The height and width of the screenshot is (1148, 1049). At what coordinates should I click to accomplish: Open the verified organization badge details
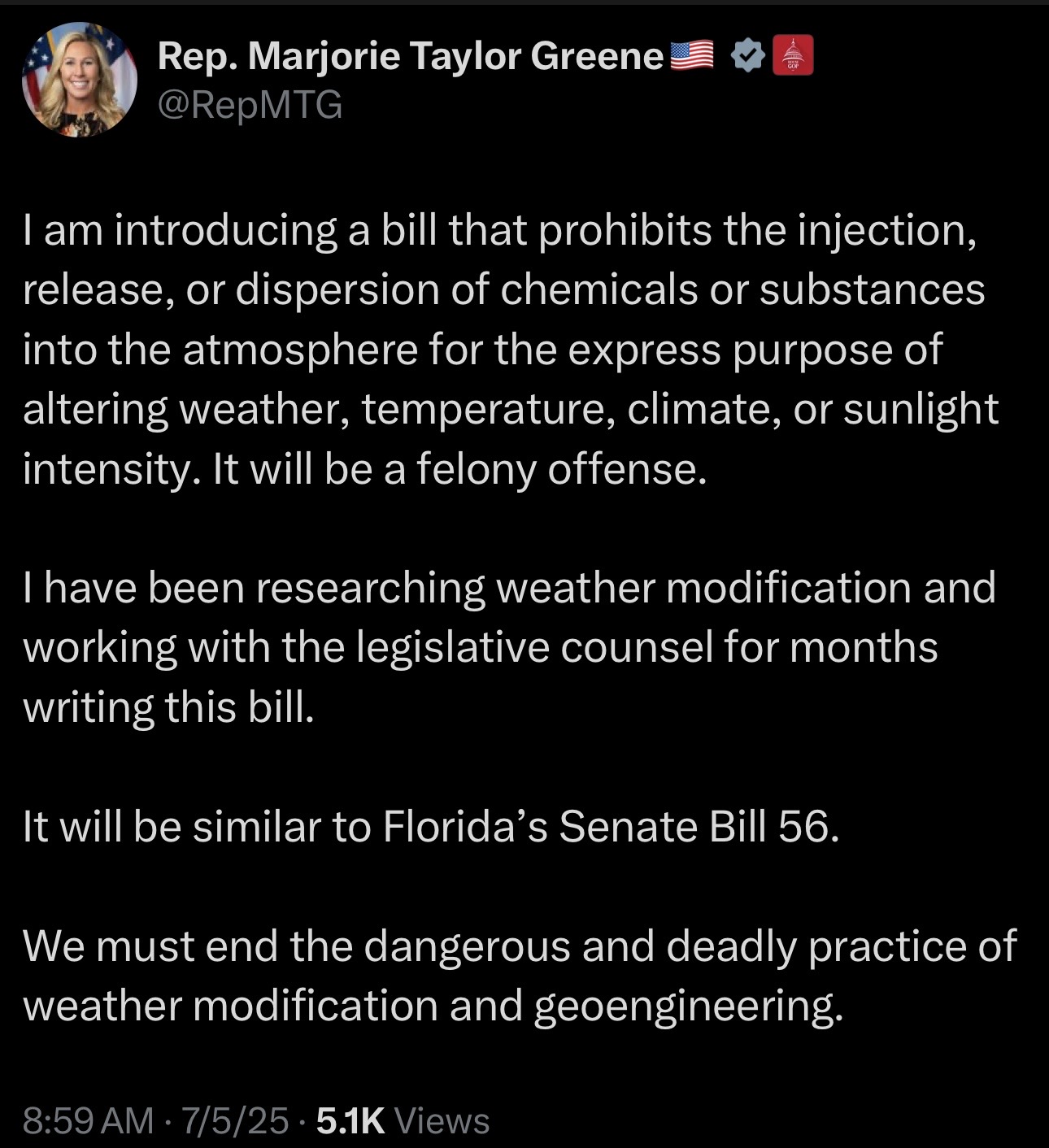click(748, 56)
